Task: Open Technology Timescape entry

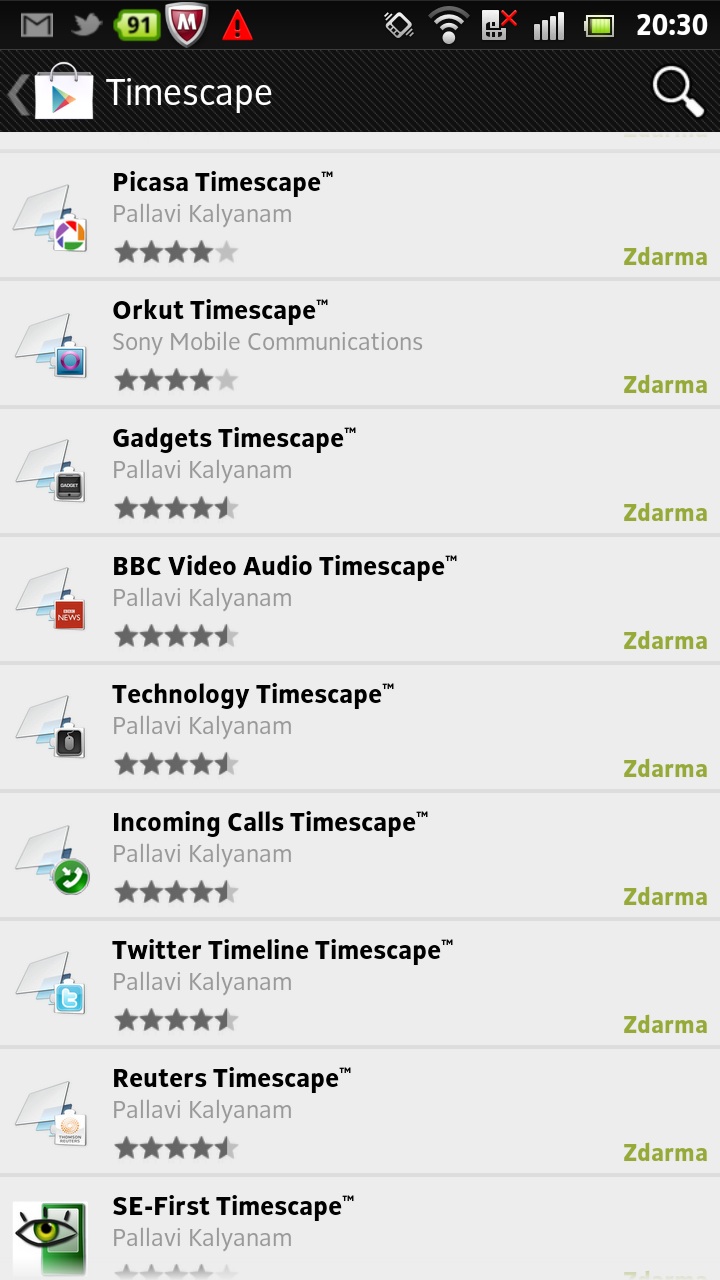Action: point(360,727)
